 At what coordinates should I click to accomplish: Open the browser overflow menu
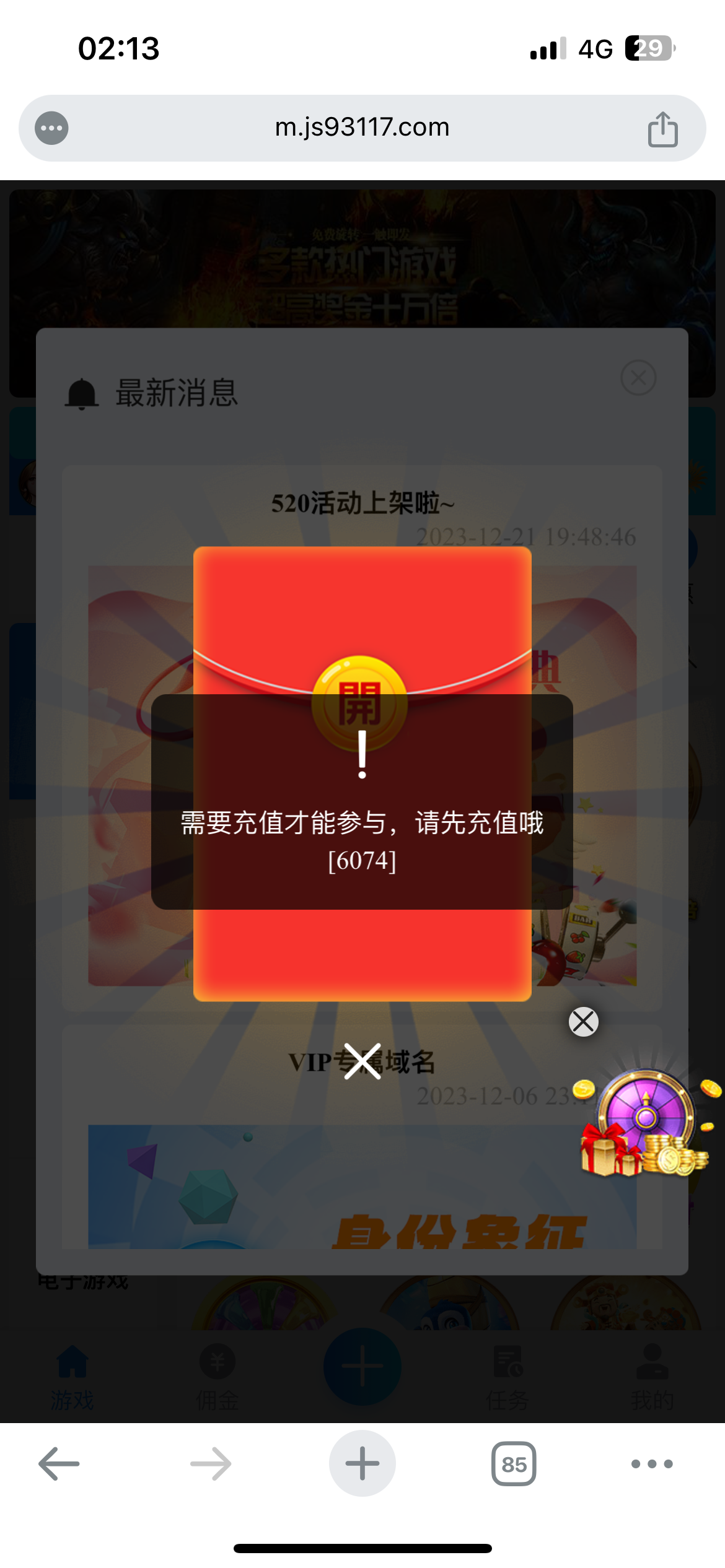click(x=651, y=1464)
